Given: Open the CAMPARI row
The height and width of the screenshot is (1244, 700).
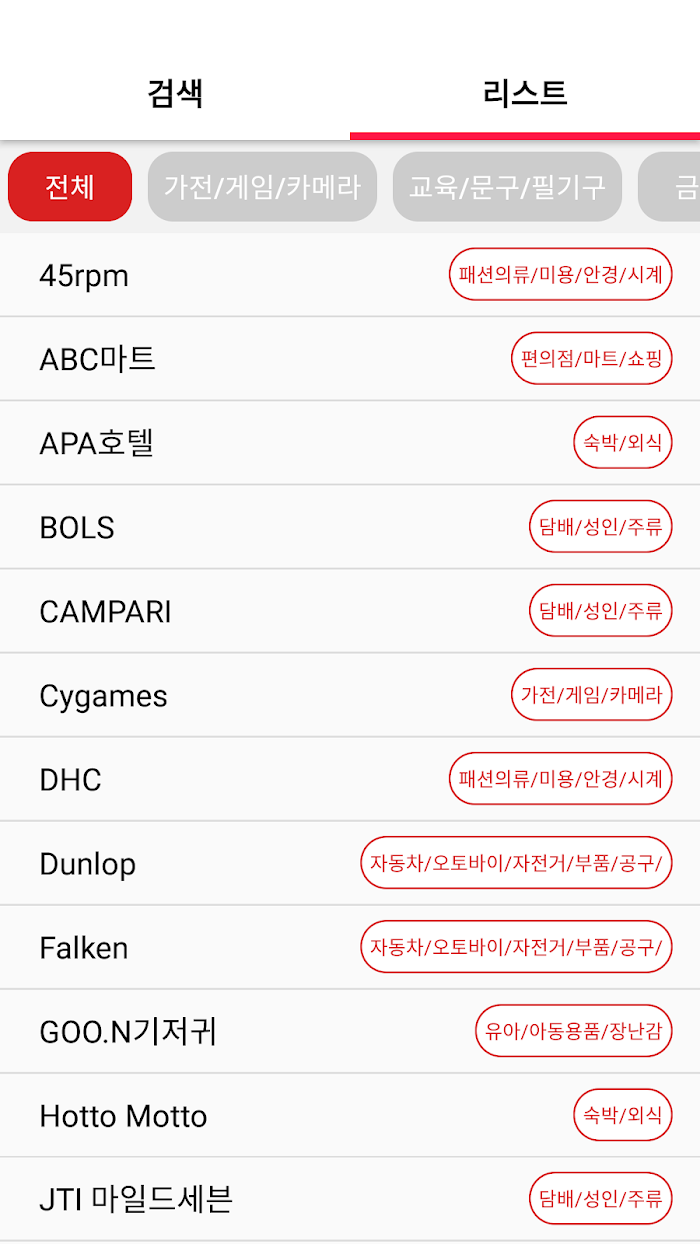Looking at the screenshot, I should (x=350, y=611).
